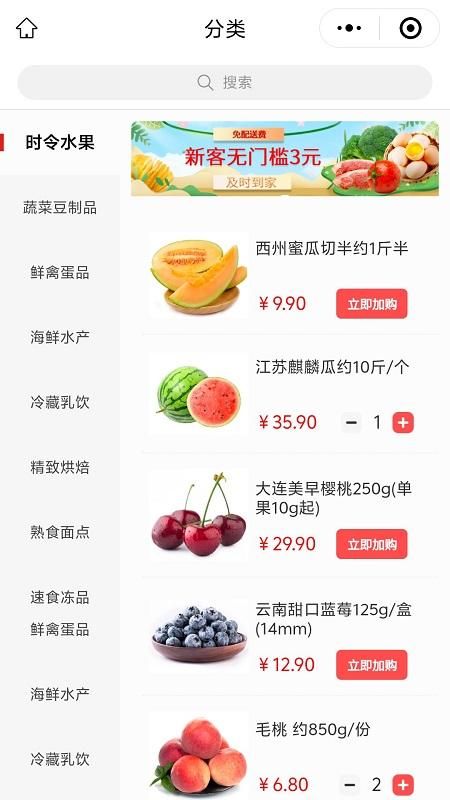Open the 新客无门槛3元 banner
The image size is (450, 800).
(x=285, y=158)
